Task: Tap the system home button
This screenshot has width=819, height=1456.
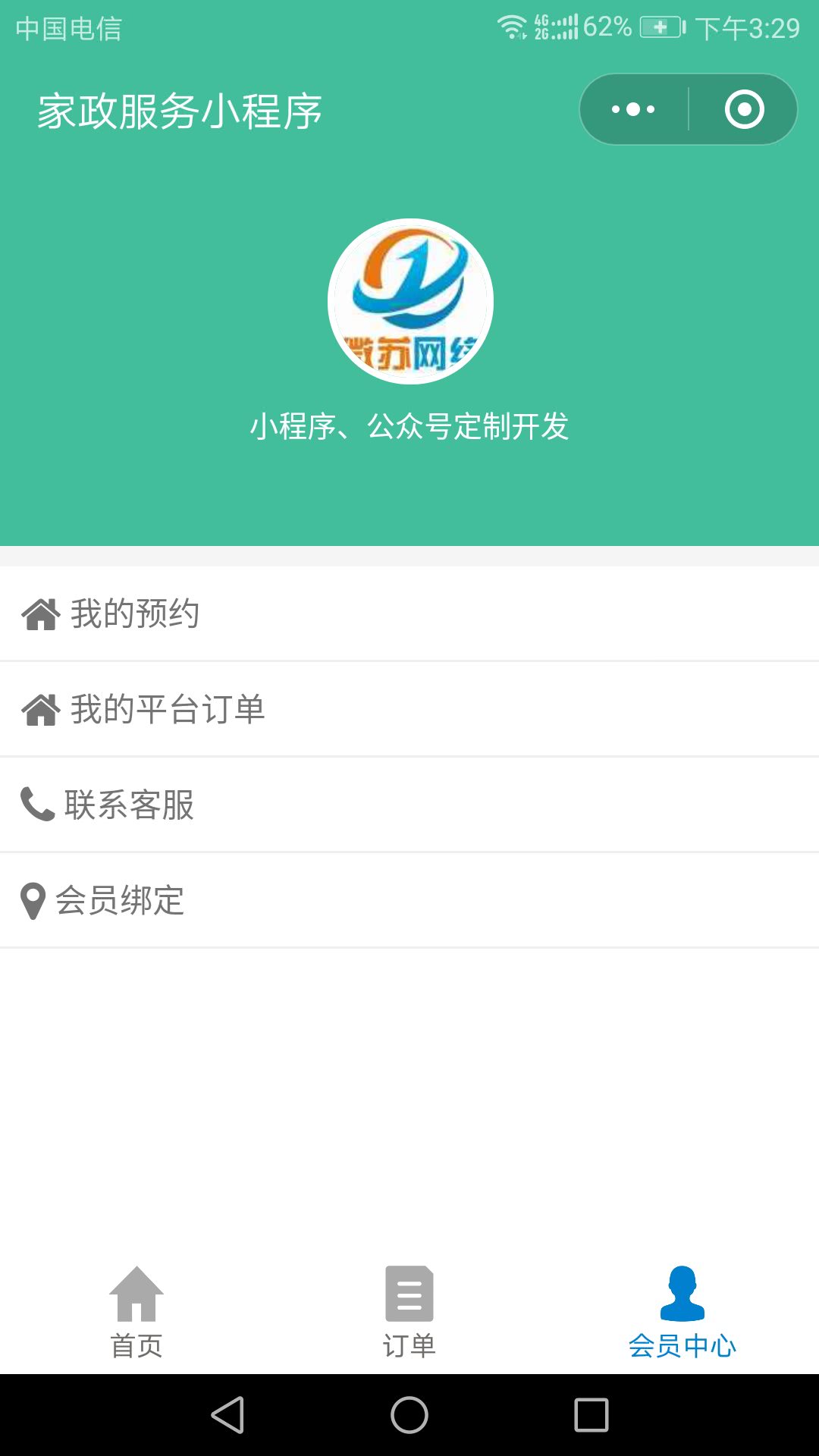Action: click(409, 1415)
